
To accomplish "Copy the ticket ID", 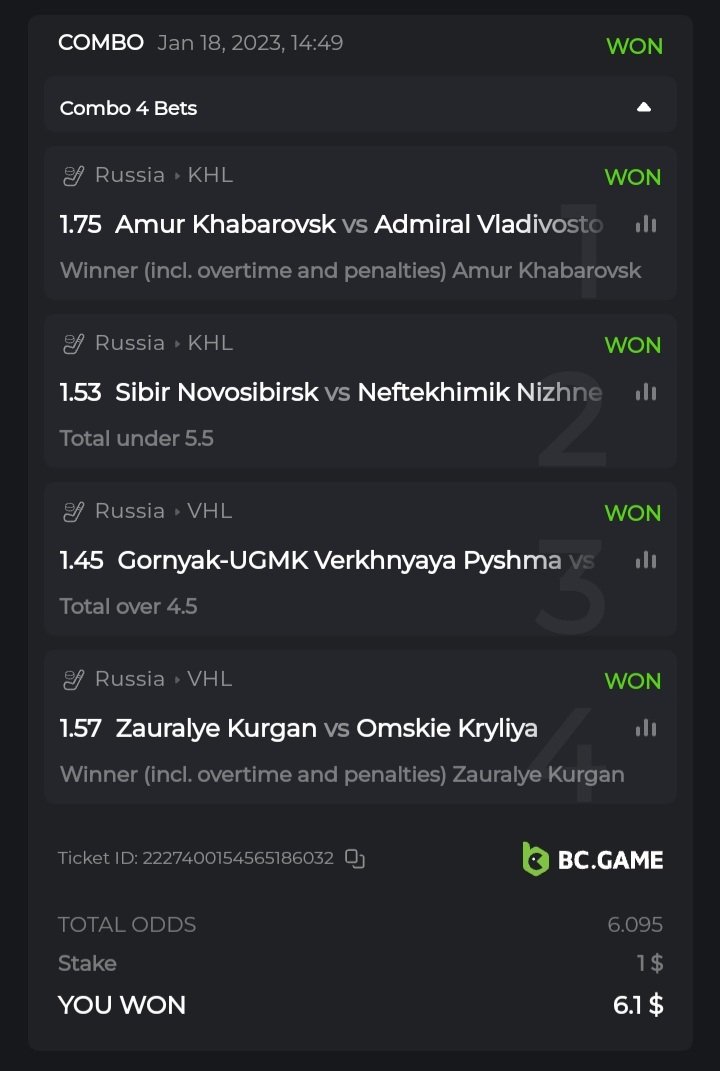I will (x=355, y=858).
